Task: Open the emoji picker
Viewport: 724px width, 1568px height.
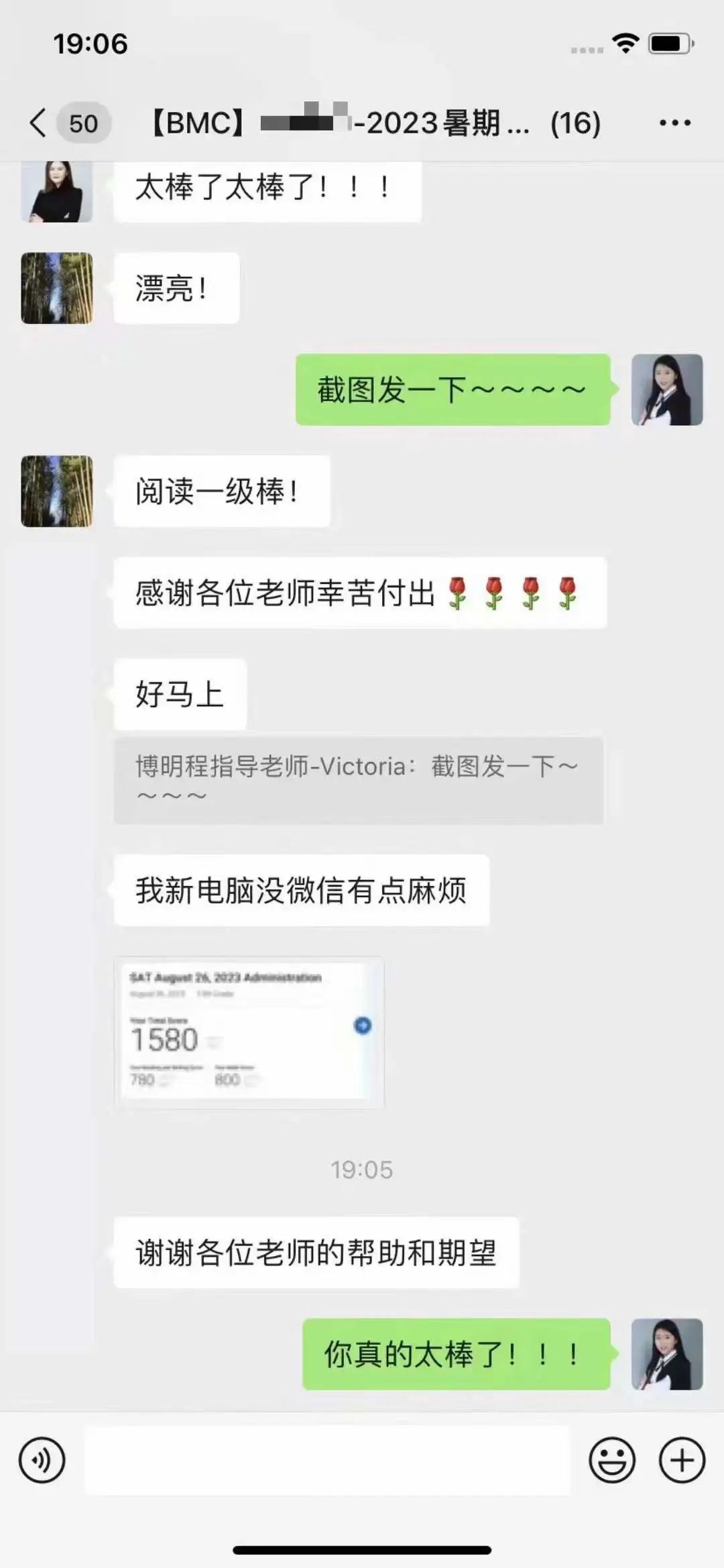Action: (611, 1460)
